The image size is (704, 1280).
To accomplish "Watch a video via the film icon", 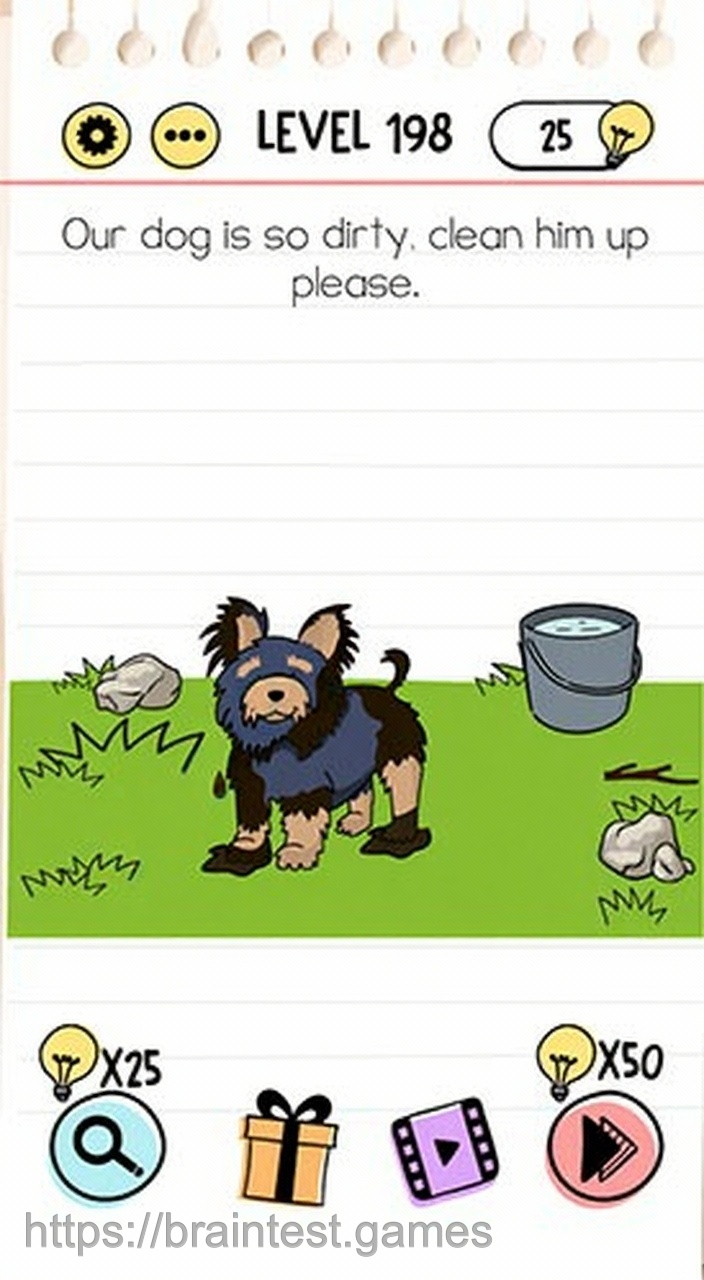I will tap(445, 1149).
